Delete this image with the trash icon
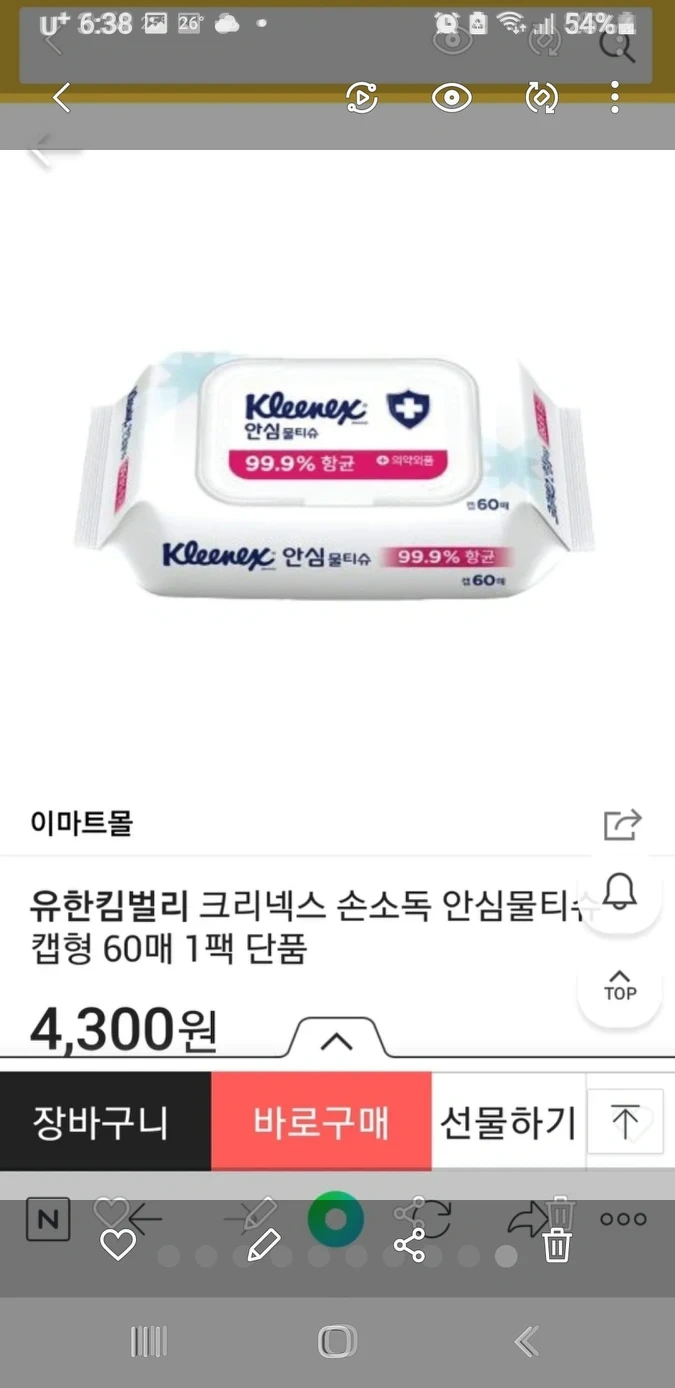 [556, 1245]
